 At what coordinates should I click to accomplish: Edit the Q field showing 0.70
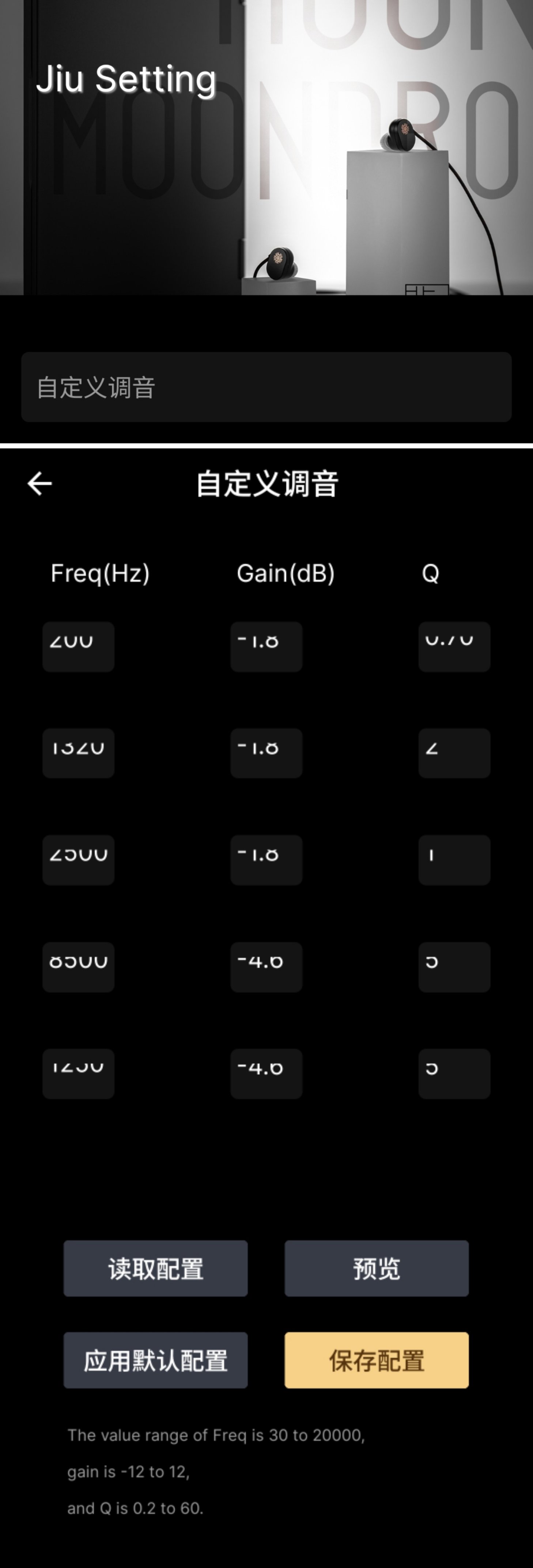454,647
